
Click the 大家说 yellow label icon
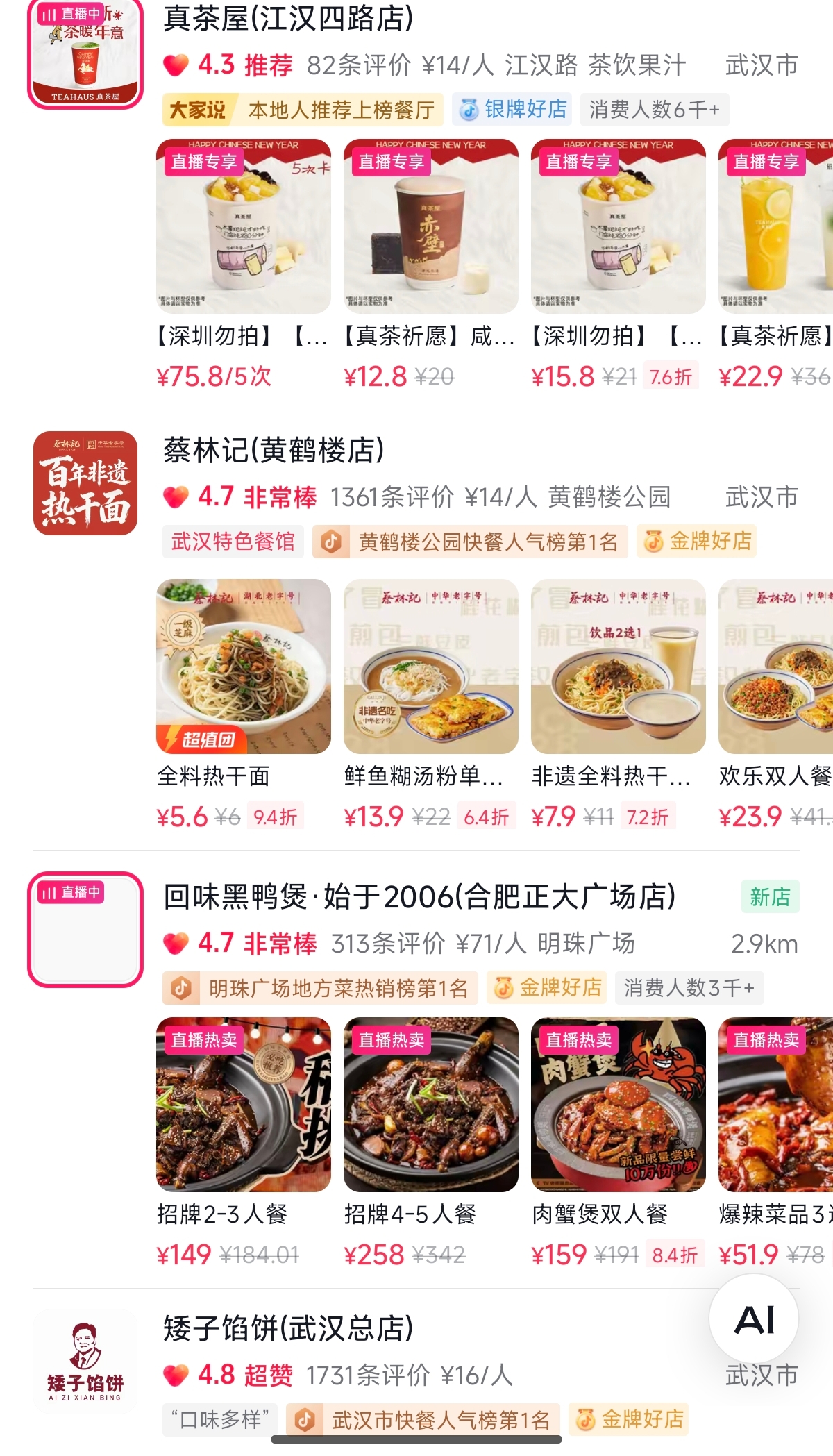pyautogui.click(x=196, y=108)
